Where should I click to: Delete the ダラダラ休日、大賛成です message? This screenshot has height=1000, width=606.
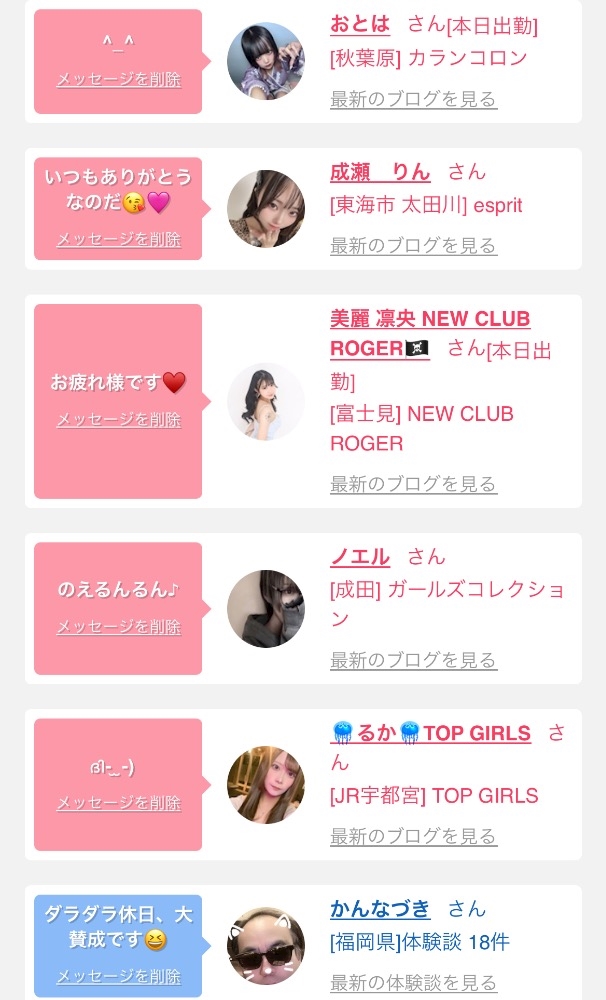[x=118, y=976]
